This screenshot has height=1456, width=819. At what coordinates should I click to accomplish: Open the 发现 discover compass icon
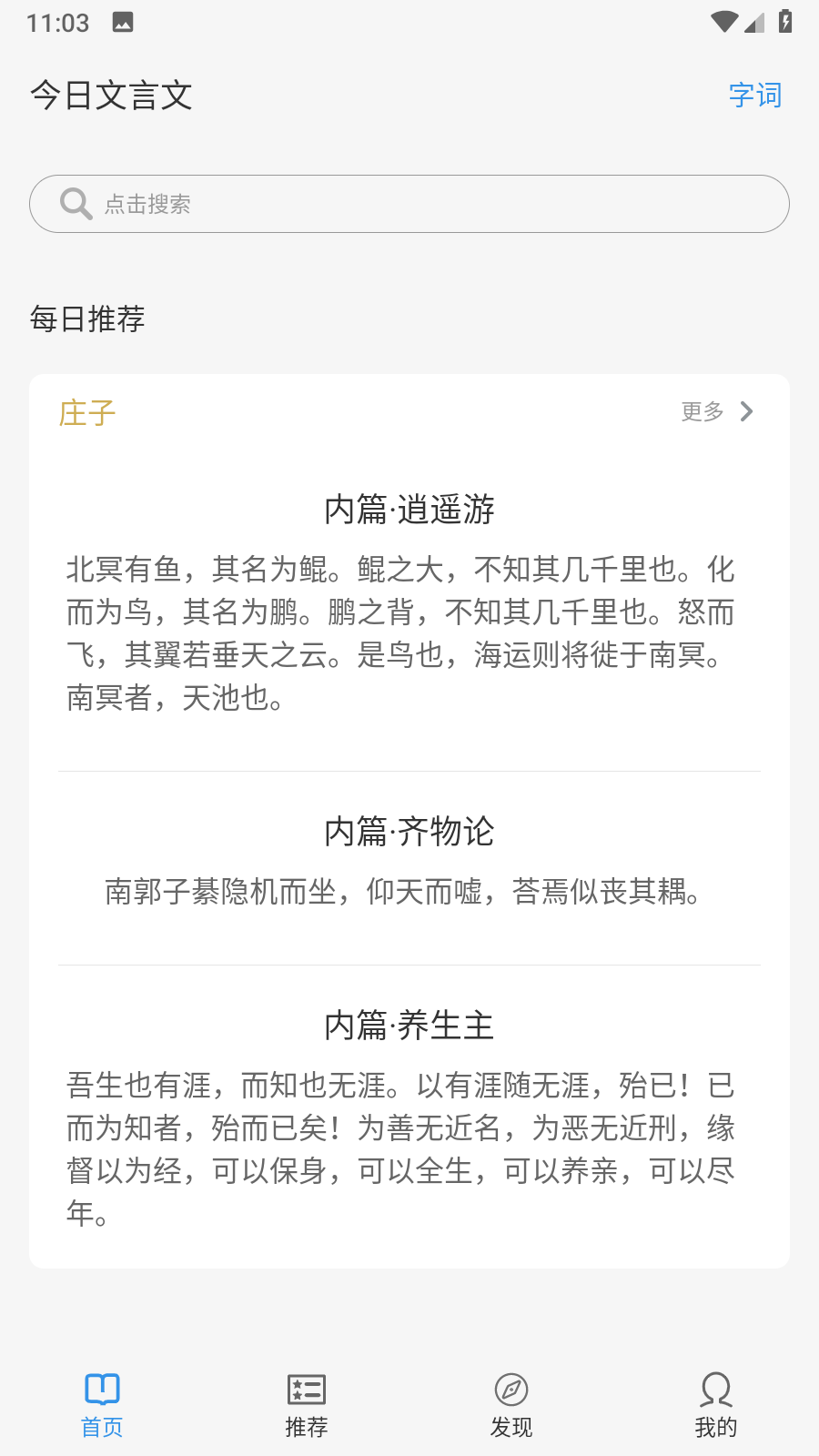[x=511, y=1390]
